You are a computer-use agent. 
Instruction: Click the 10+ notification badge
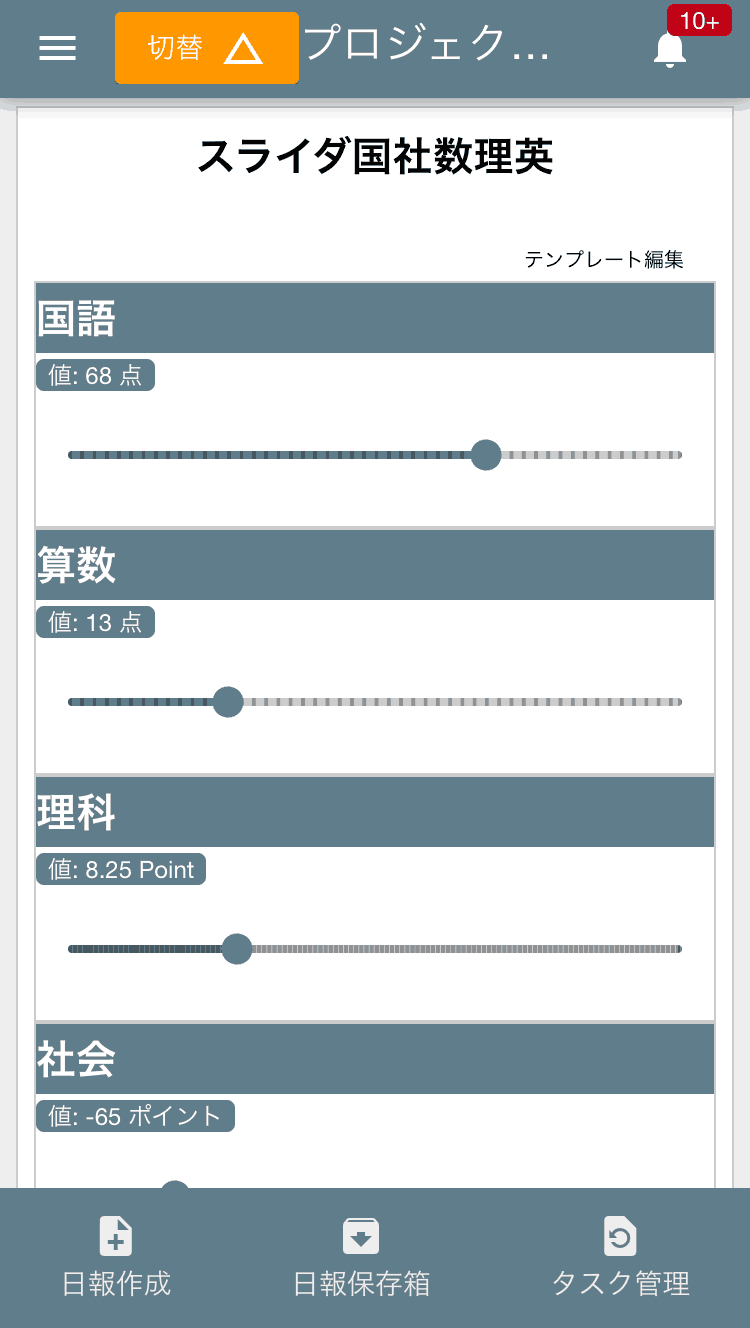pos(699,20)
